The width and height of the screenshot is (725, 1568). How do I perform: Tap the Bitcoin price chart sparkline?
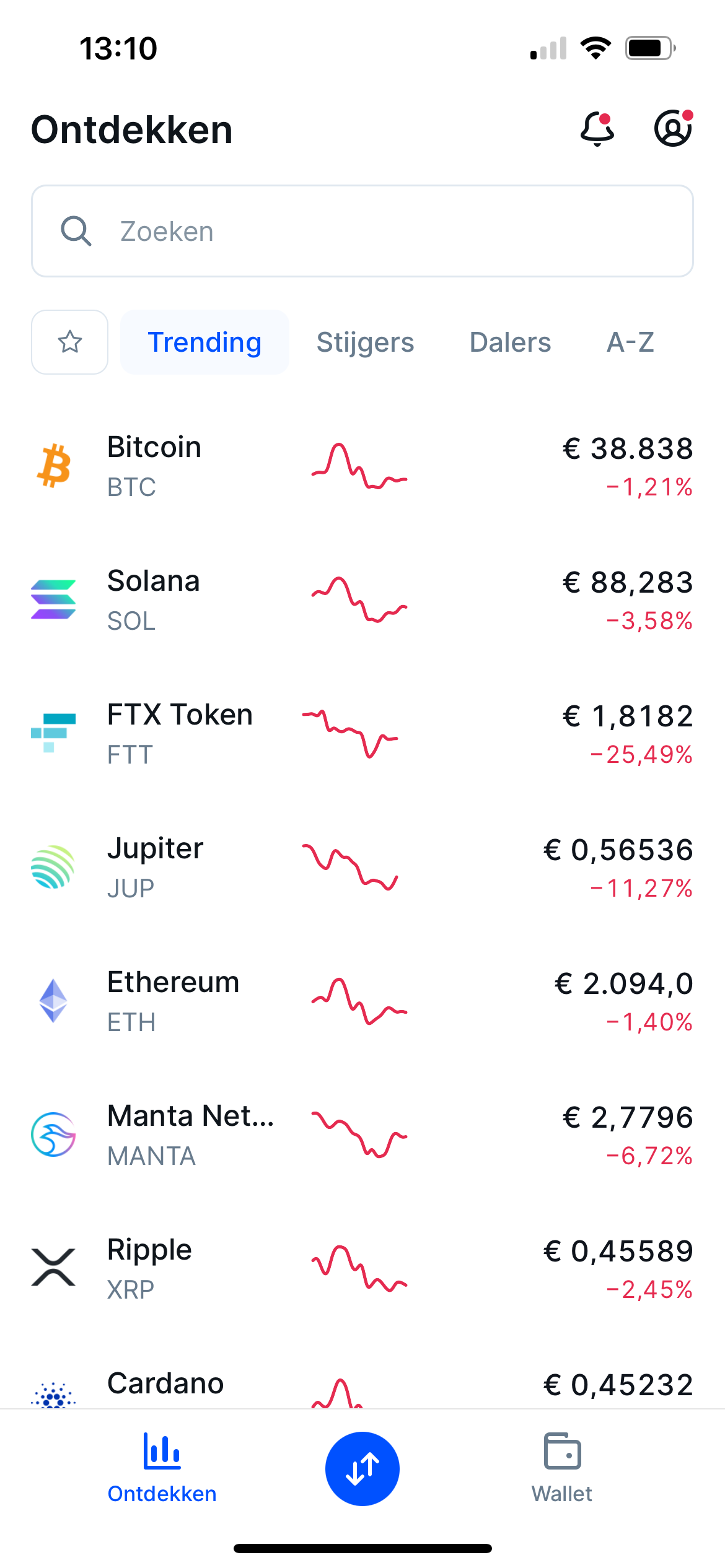pyautogui.click(x=358, y=464)
